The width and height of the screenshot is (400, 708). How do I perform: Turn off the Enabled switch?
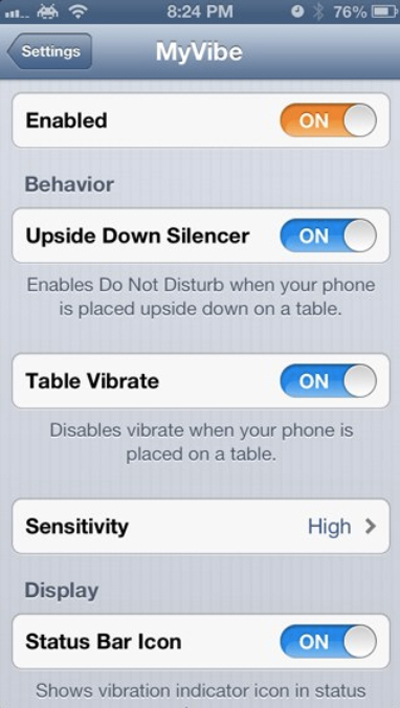click(x=328, y=121)
